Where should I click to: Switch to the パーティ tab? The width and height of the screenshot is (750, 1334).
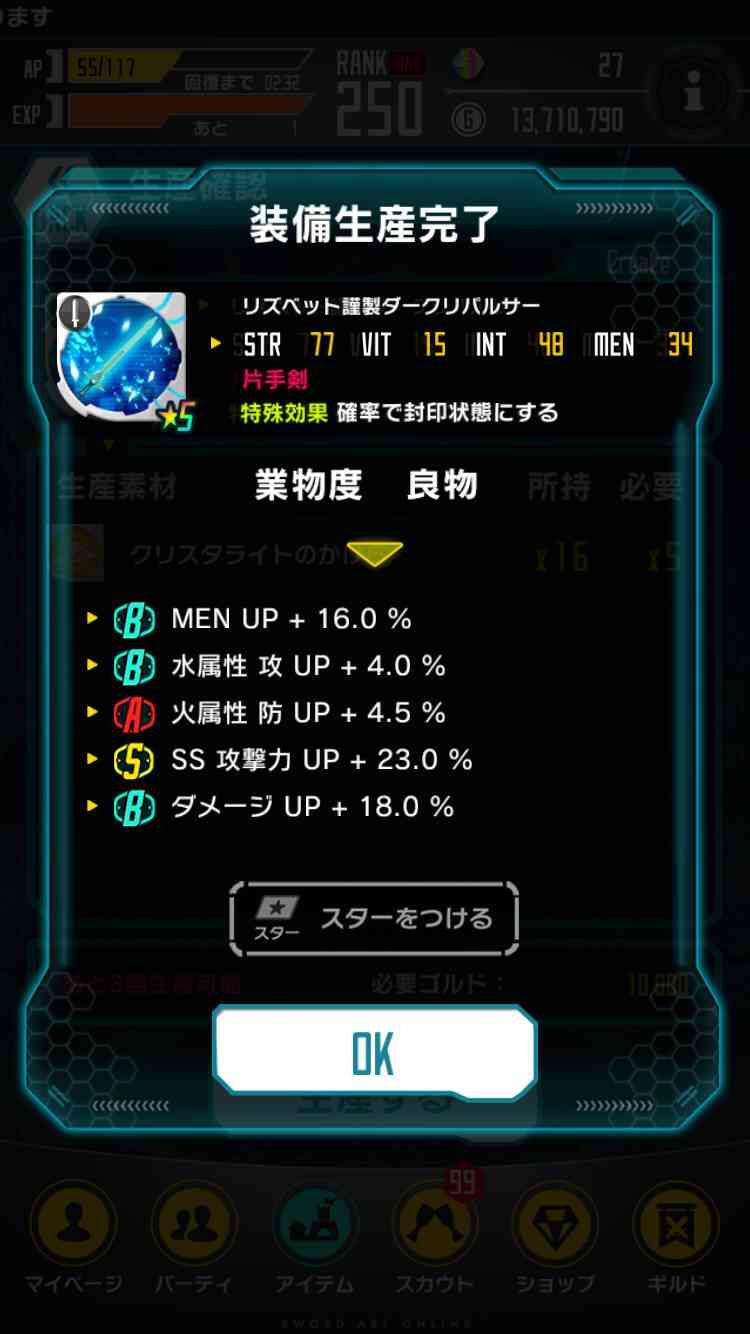(x=193, y=1237)
